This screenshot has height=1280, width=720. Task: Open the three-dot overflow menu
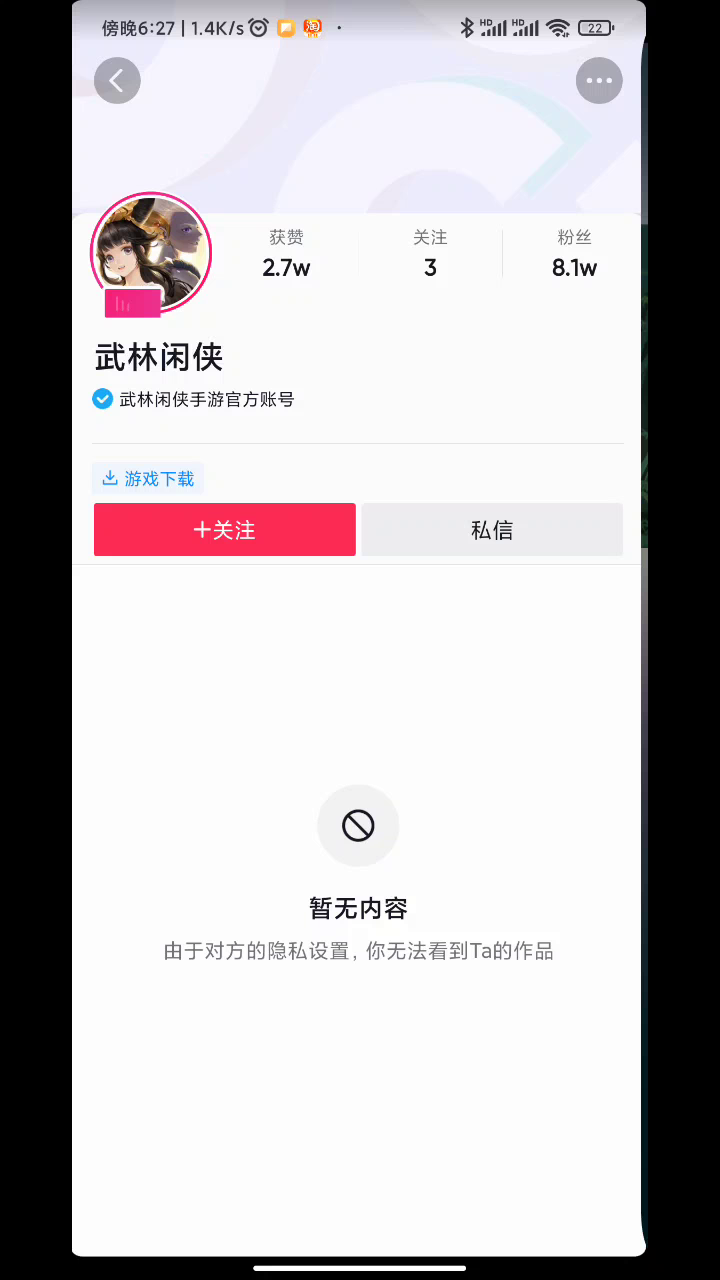click(x=599, y=81)
